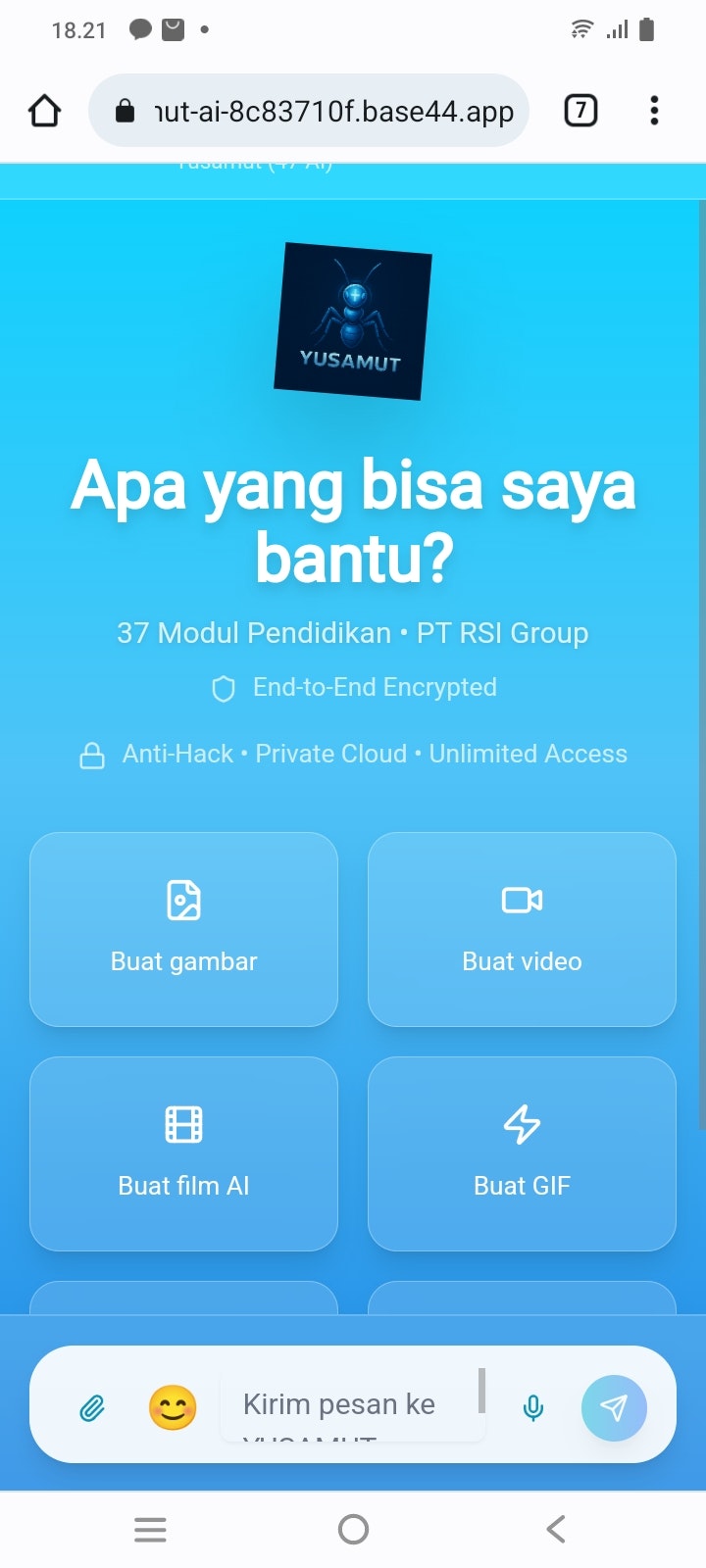Choose the Buat GIF option
Image resolution: width=706 pixels, height=1568 pixels.
pos(522,1153)
